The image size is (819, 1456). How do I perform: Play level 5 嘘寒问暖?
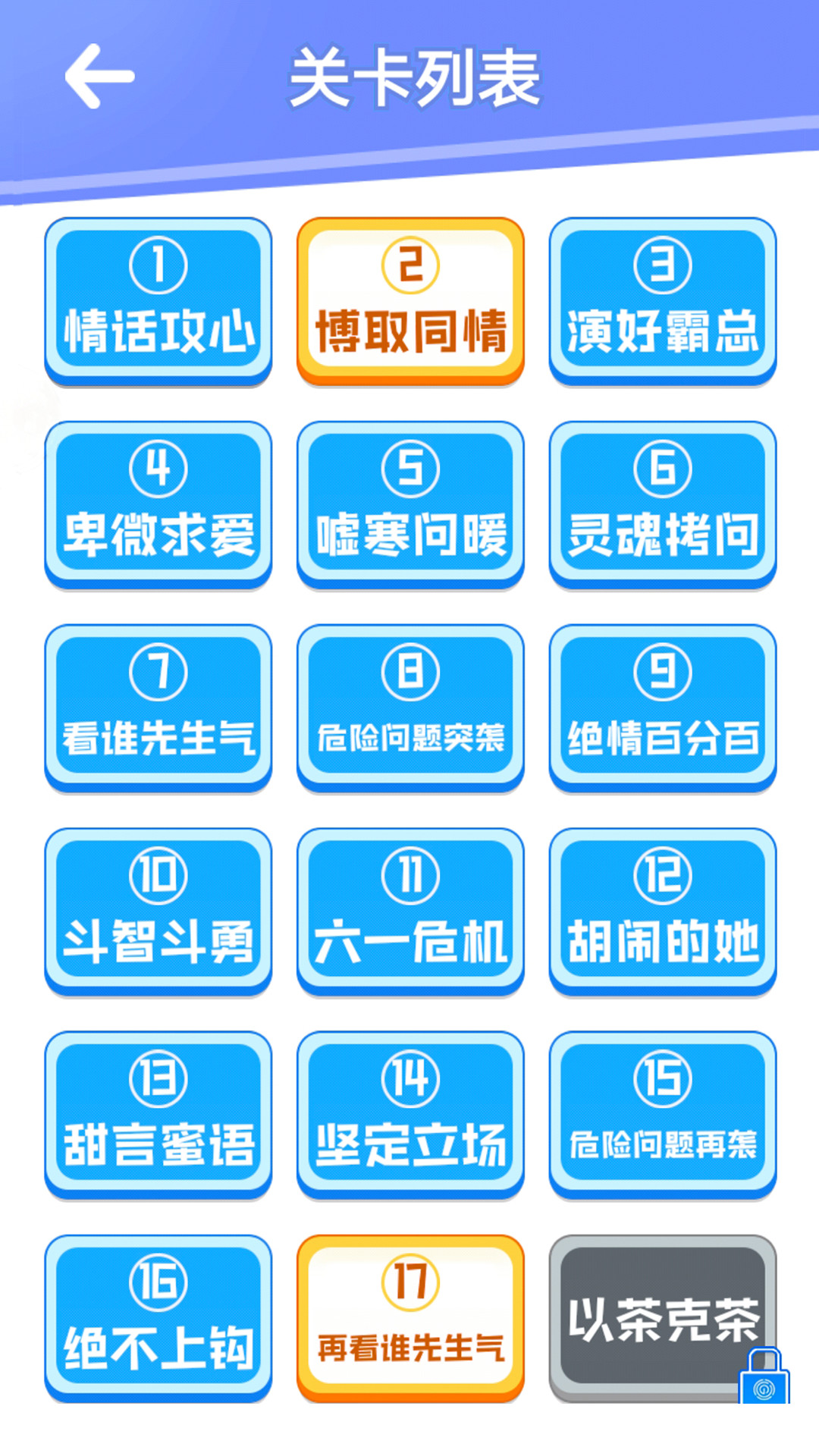click(409, 504)
